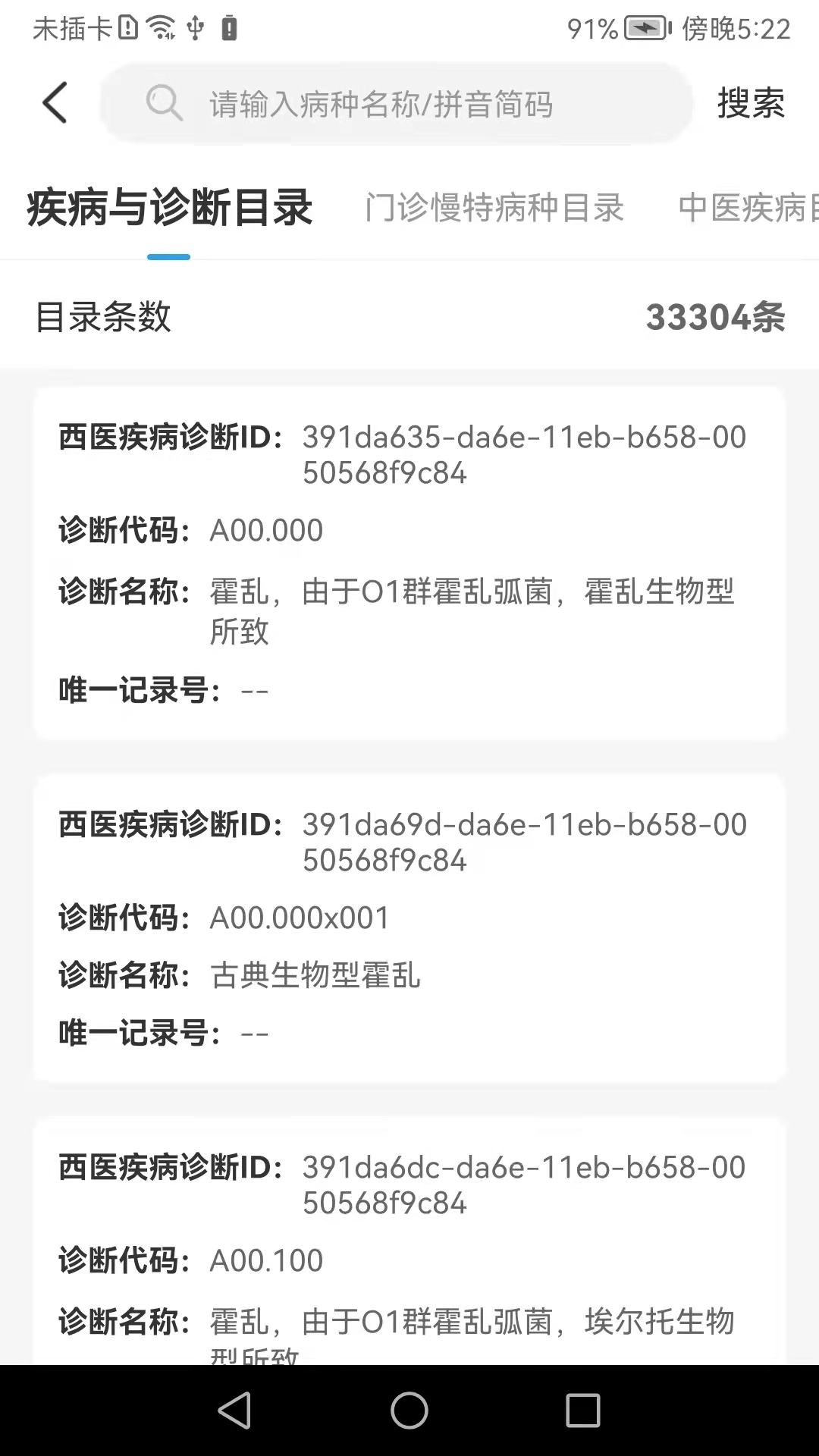Tap the navigation back triangle at bottom
819x1456 pixels.
click(235, 1410)
